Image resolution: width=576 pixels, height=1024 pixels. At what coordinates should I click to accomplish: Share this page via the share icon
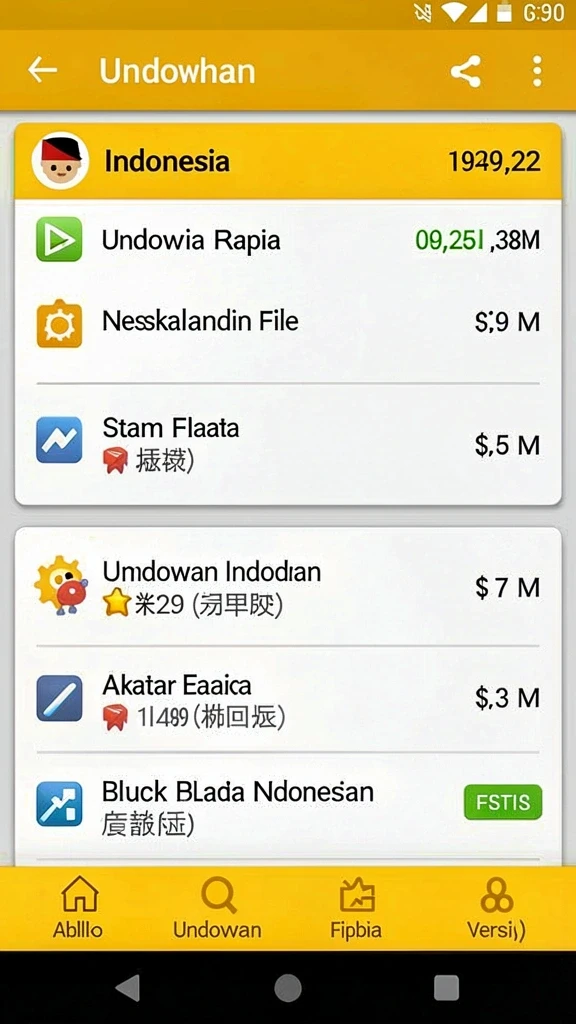click(x=466, y=71)
